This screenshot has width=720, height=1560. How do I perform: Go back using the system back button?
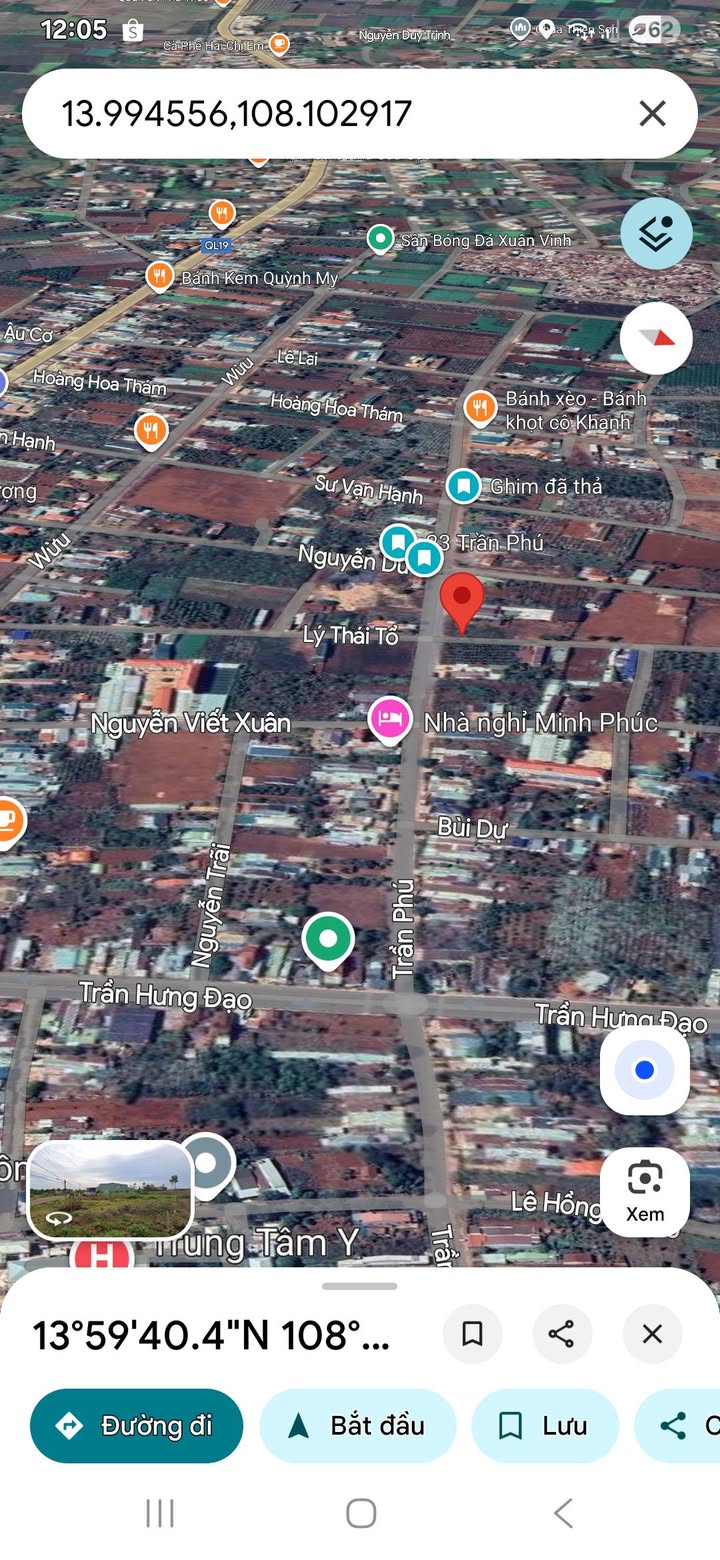point(563,1513)
